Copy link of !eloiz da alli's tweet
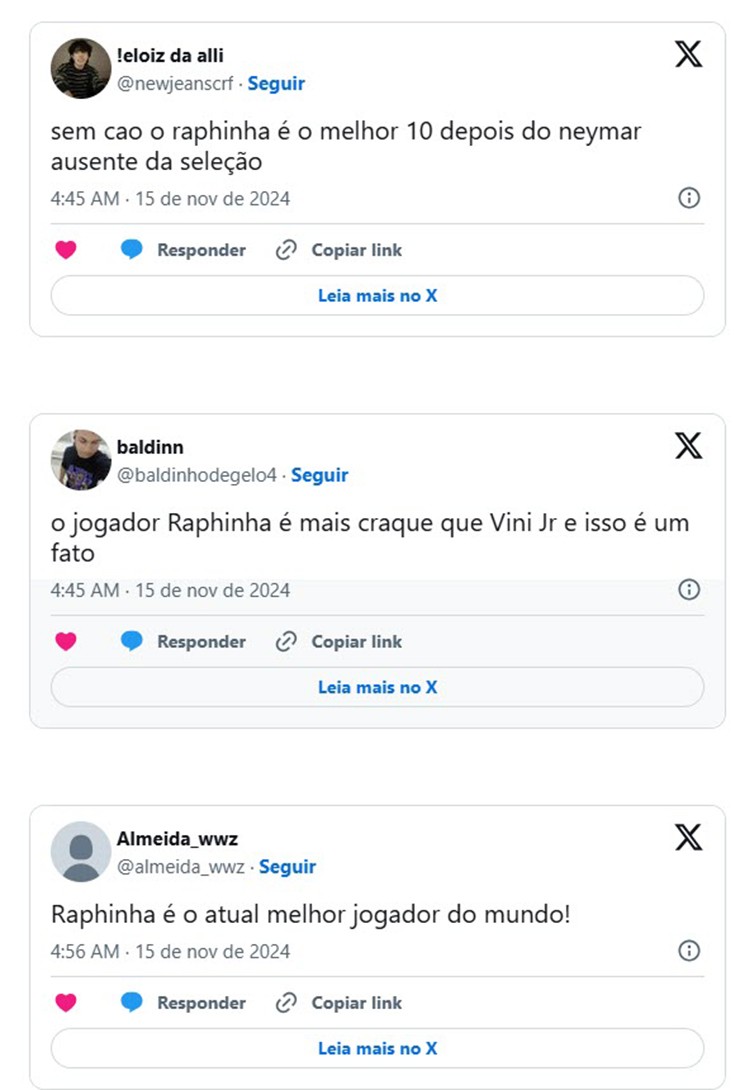 point(339,250)
